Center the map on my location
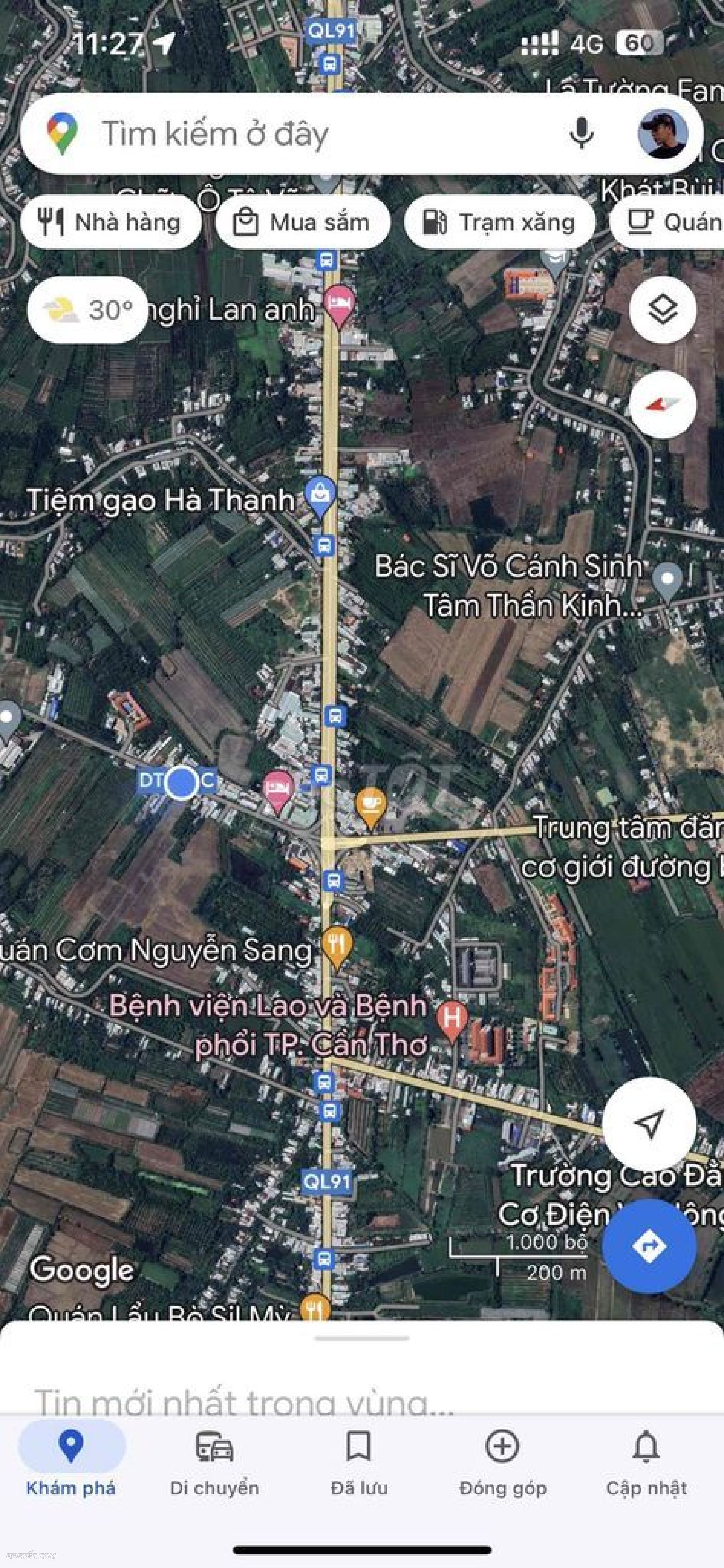Image resolution: width=724 pixels, height=1568 pixels. (x=649, y=1124)
